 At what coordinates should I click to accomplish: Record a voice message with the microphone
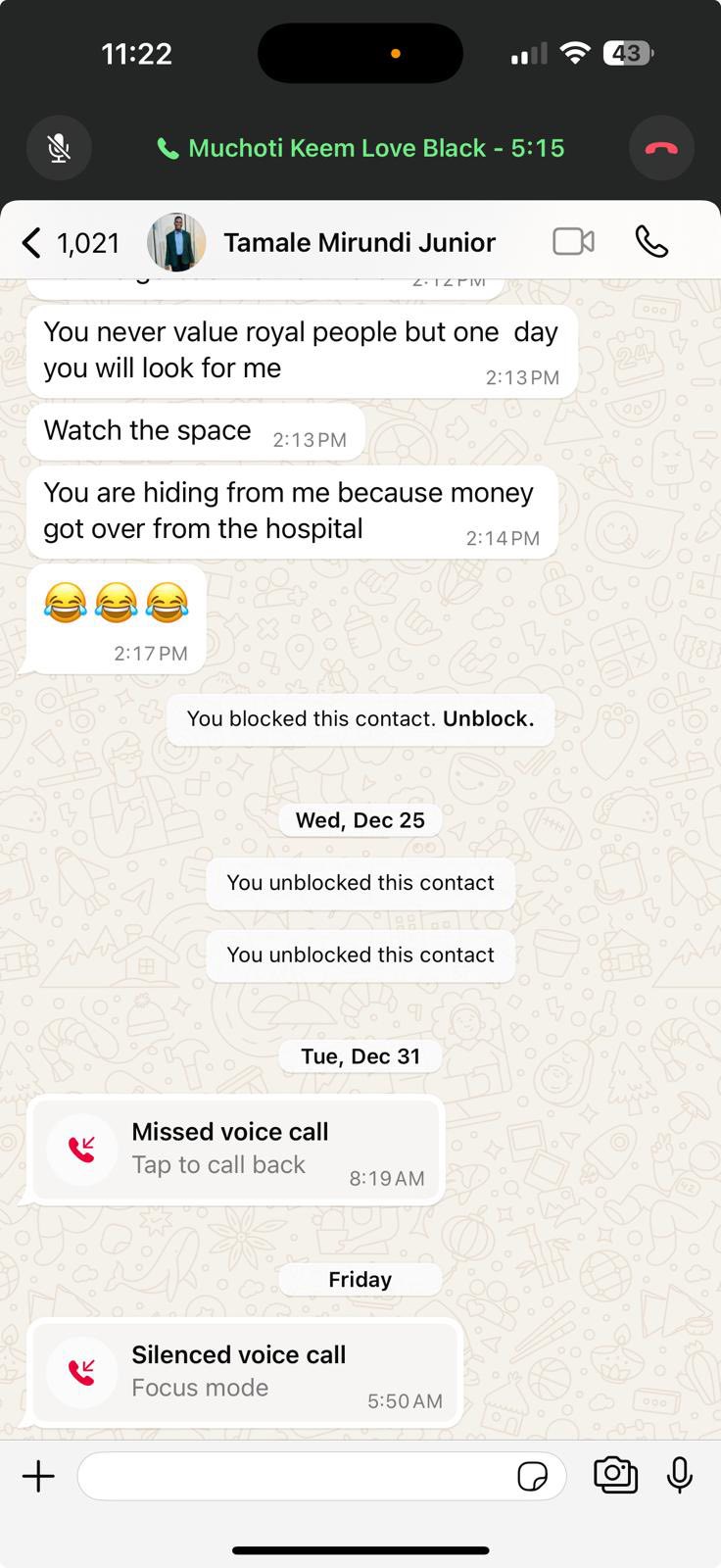(679, 1475)
